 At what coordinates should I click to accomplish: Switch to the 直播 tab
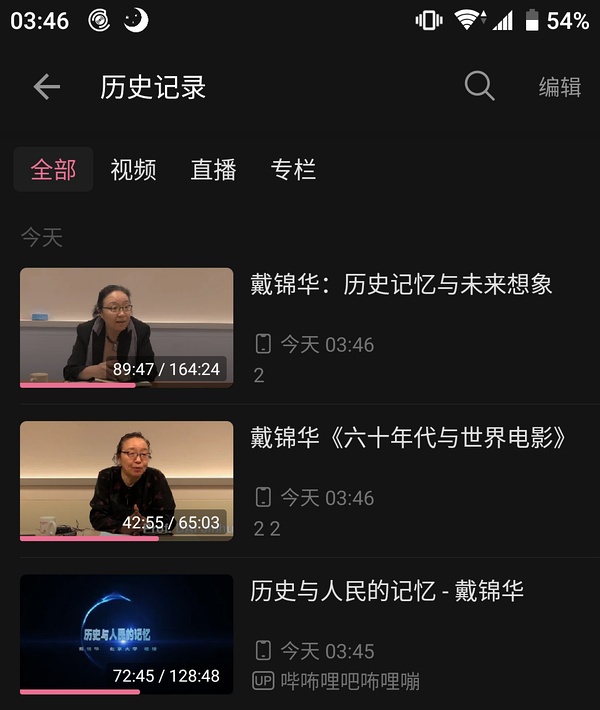(x=213, y=169)
